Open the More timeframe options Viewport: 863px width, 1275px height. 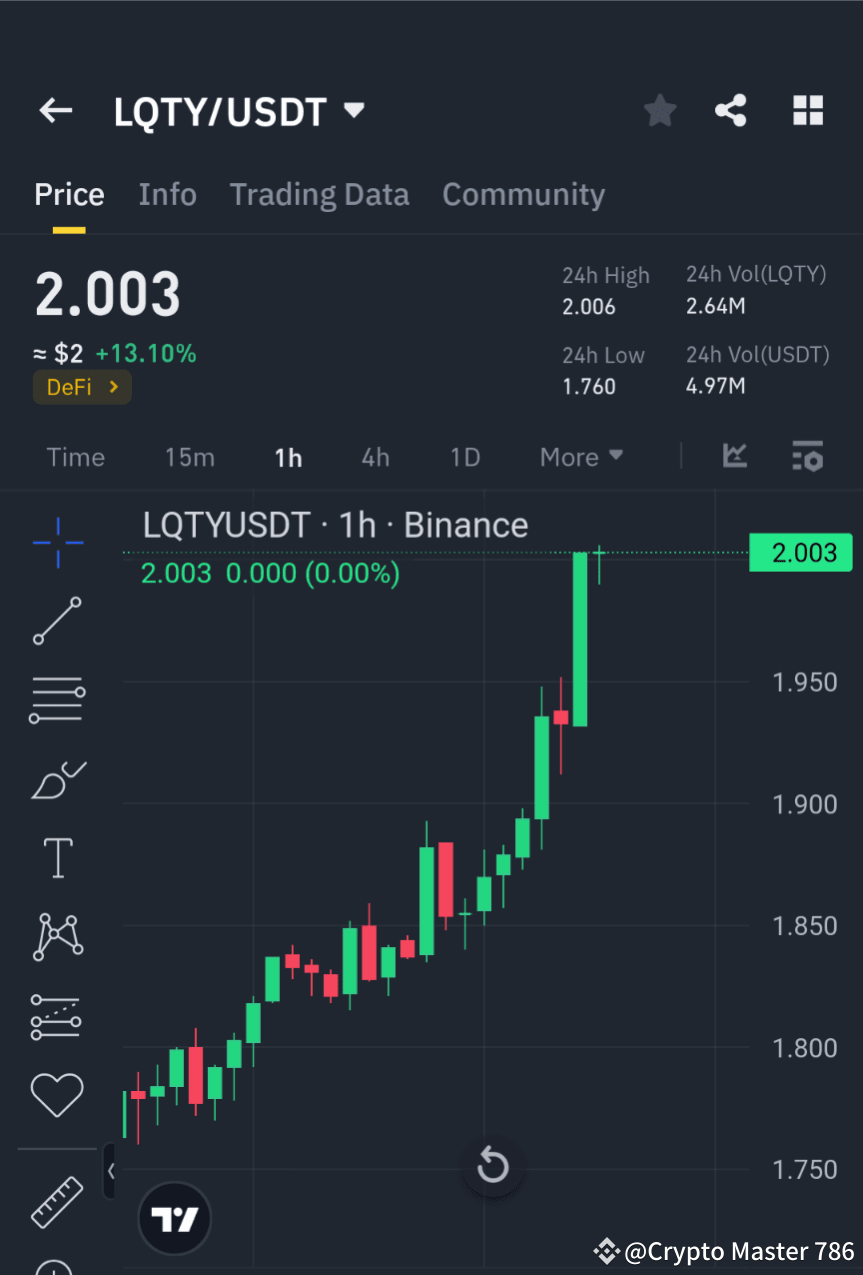pyautogui.click(x=580, y=457)
